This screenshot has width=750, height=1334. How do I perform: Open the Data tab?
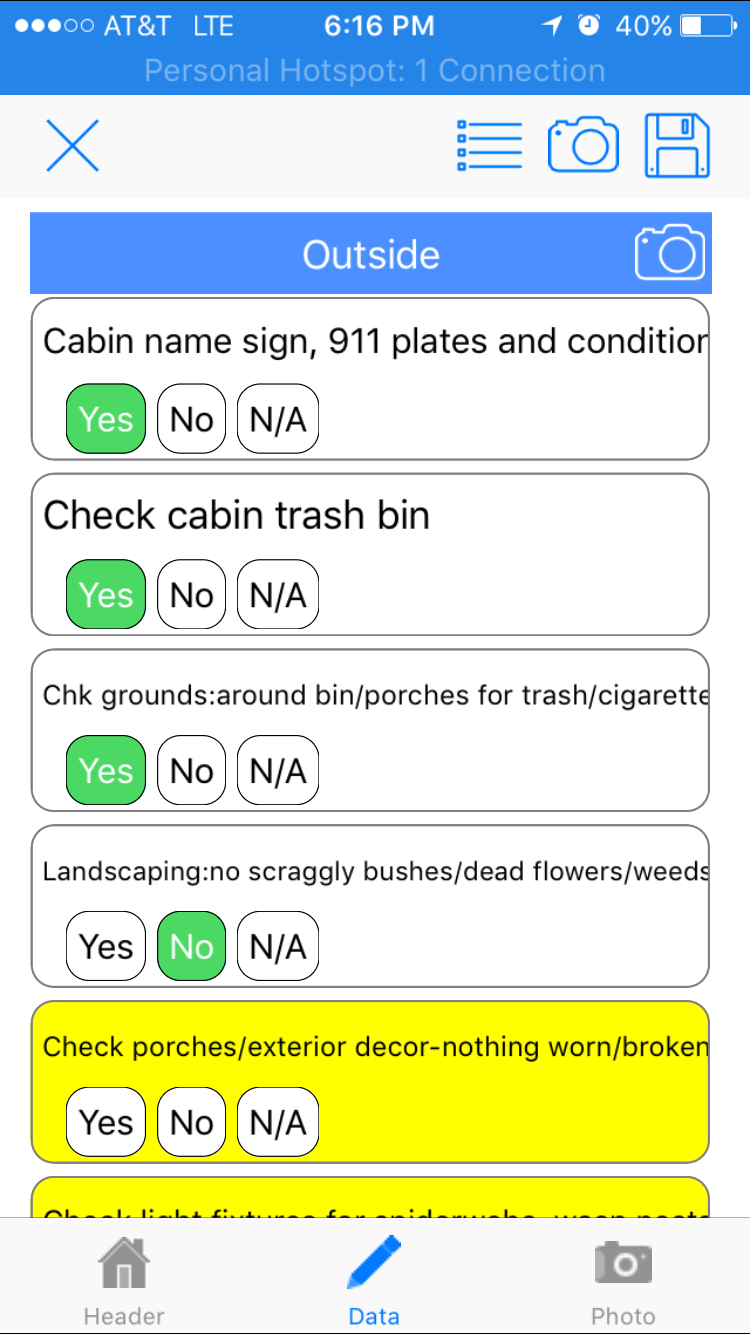tap(374, 1280)
